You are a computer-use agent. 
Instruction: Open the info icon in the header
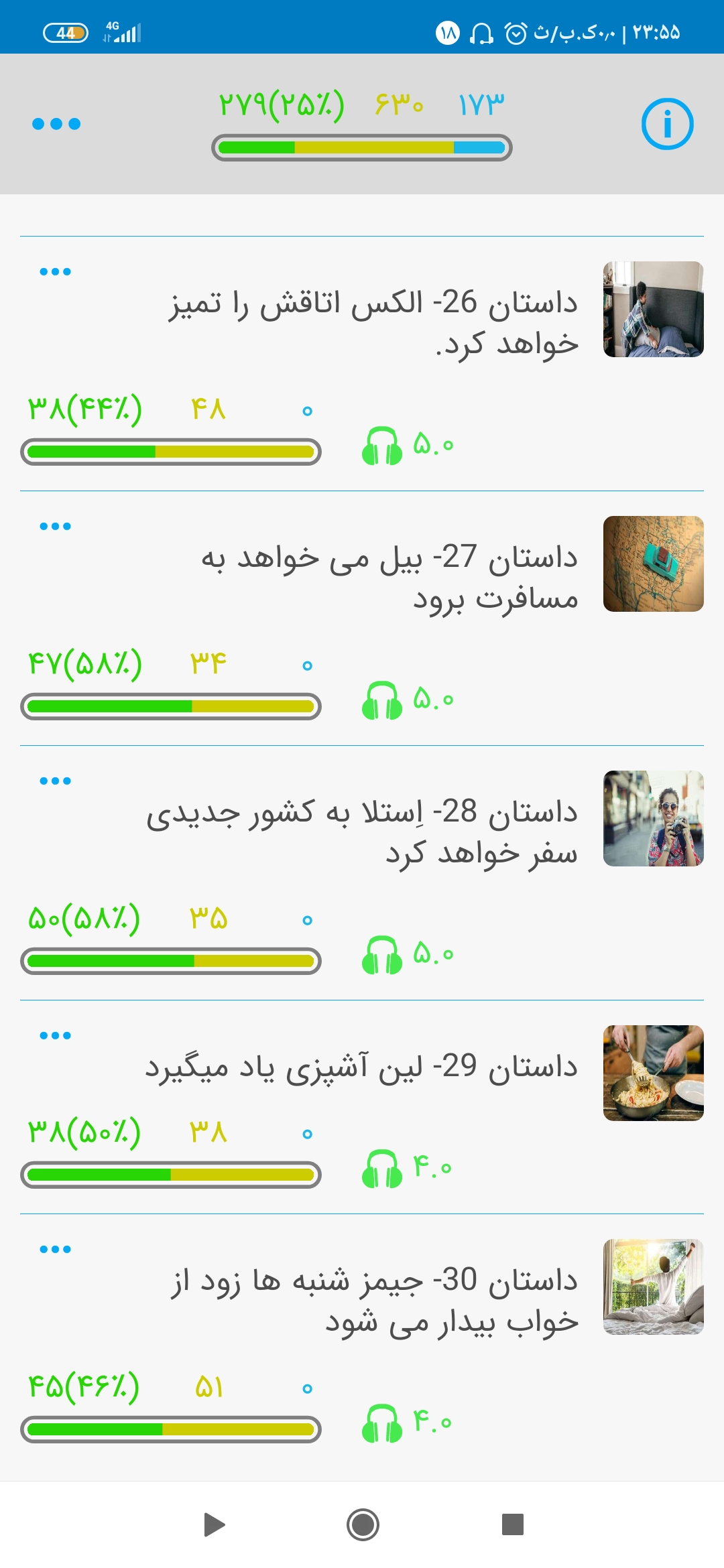tap(667, 124)
